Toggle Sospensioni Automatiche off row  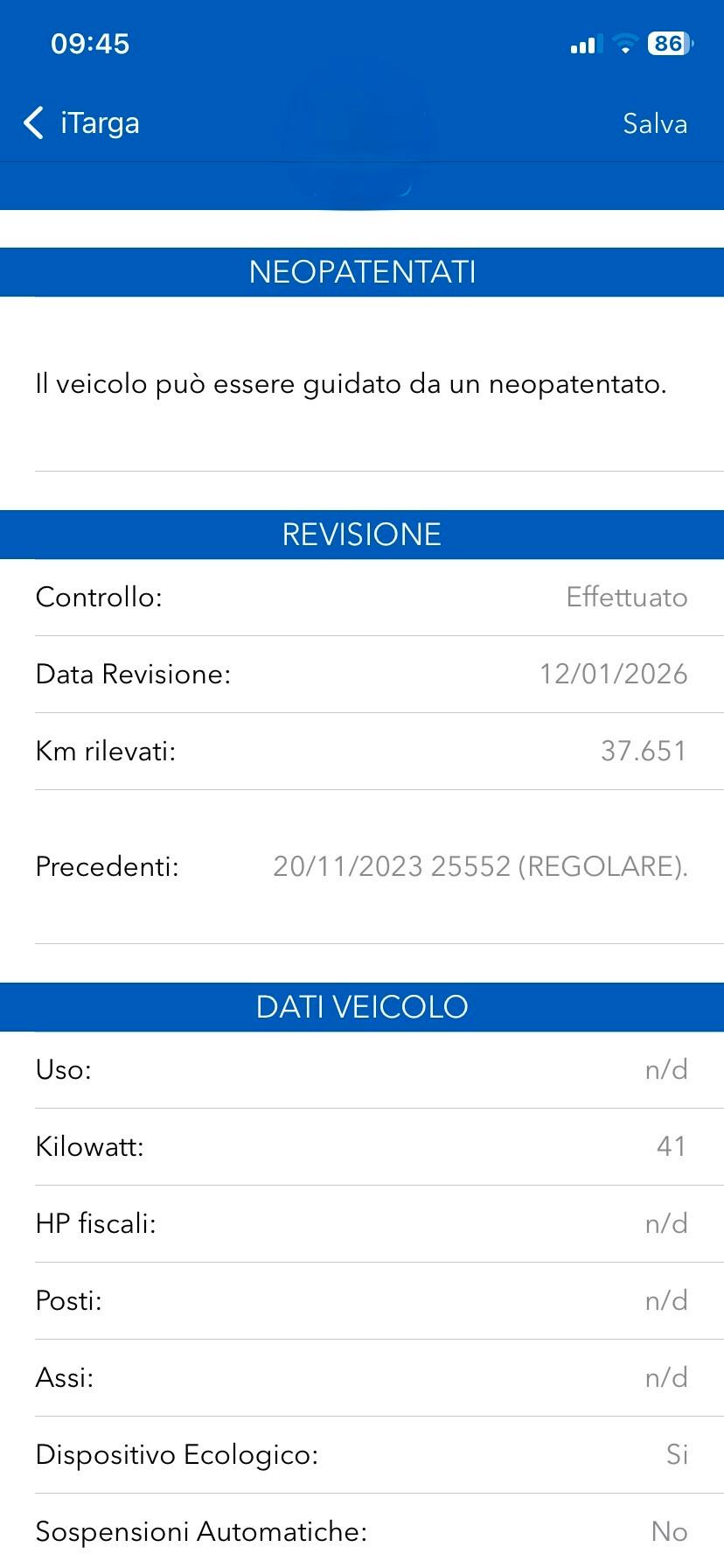362,1531
